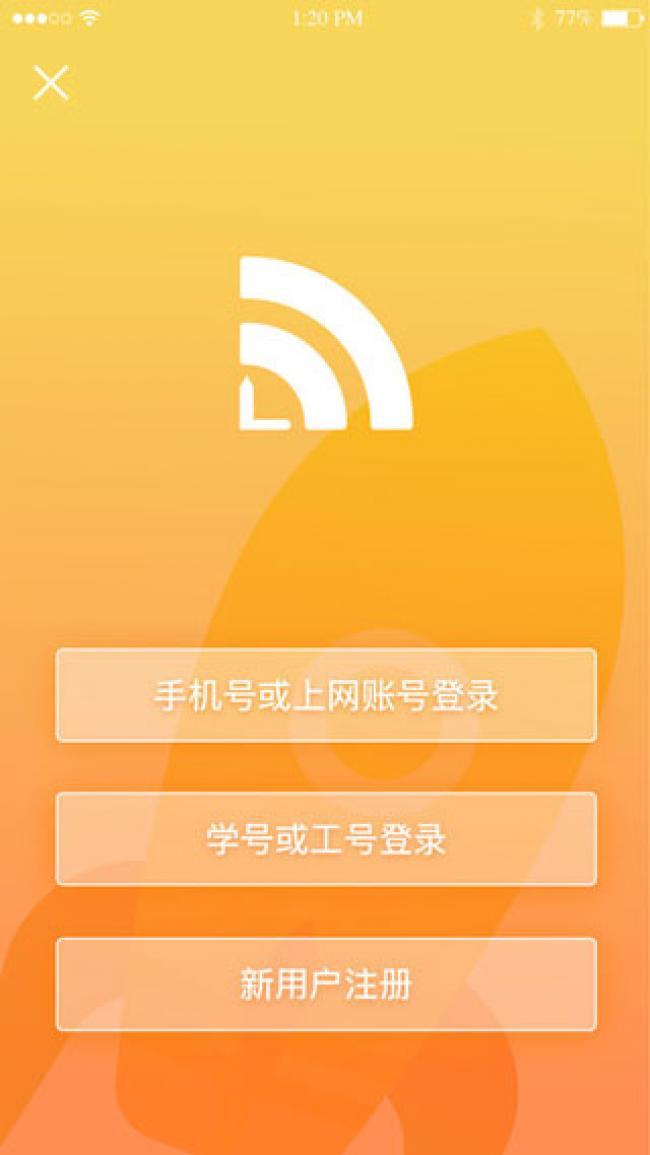Screen dimensions: 650x1155
Task: Select 手机号或上网账号登录 option
Action: (326, 695)
